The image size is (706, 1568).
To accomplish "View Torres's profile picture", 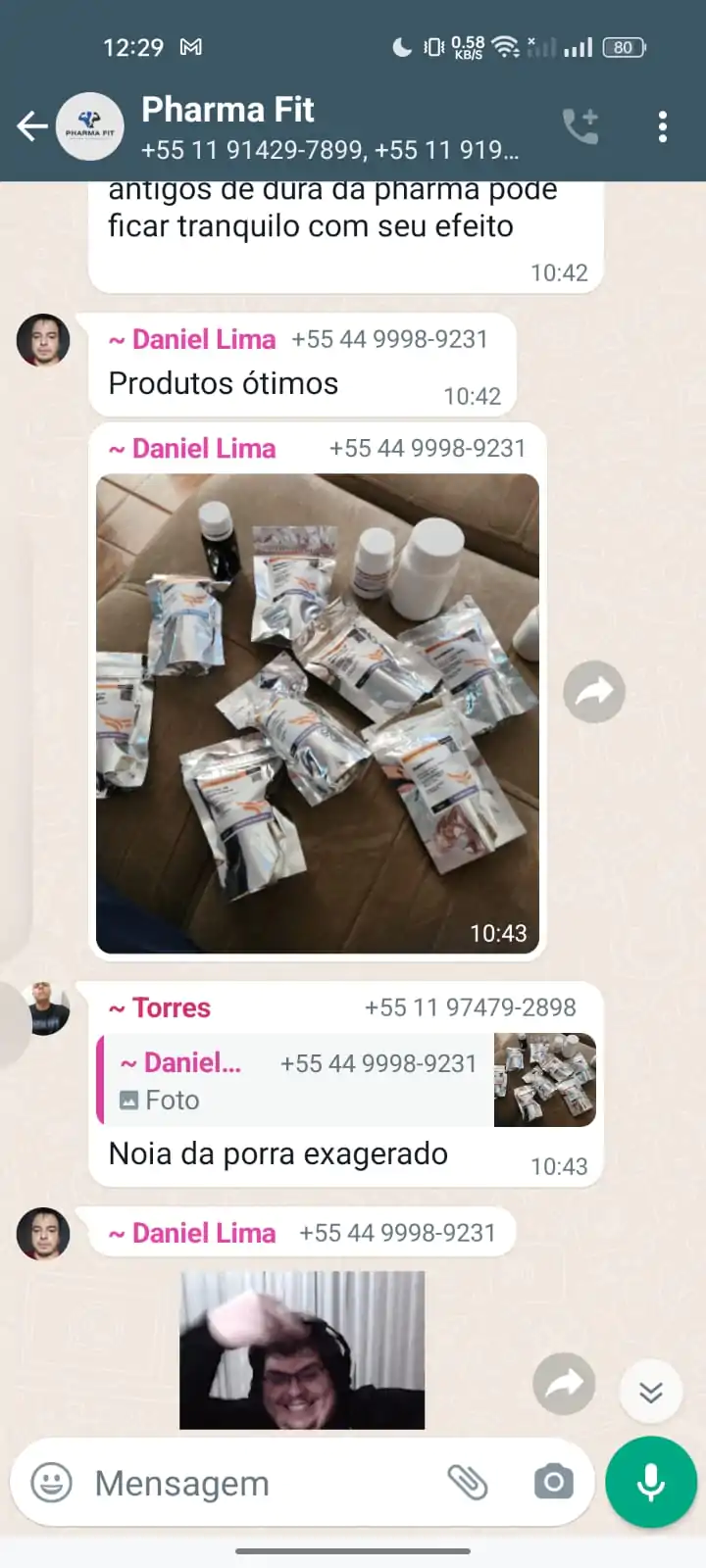I will coord(44,1009).
